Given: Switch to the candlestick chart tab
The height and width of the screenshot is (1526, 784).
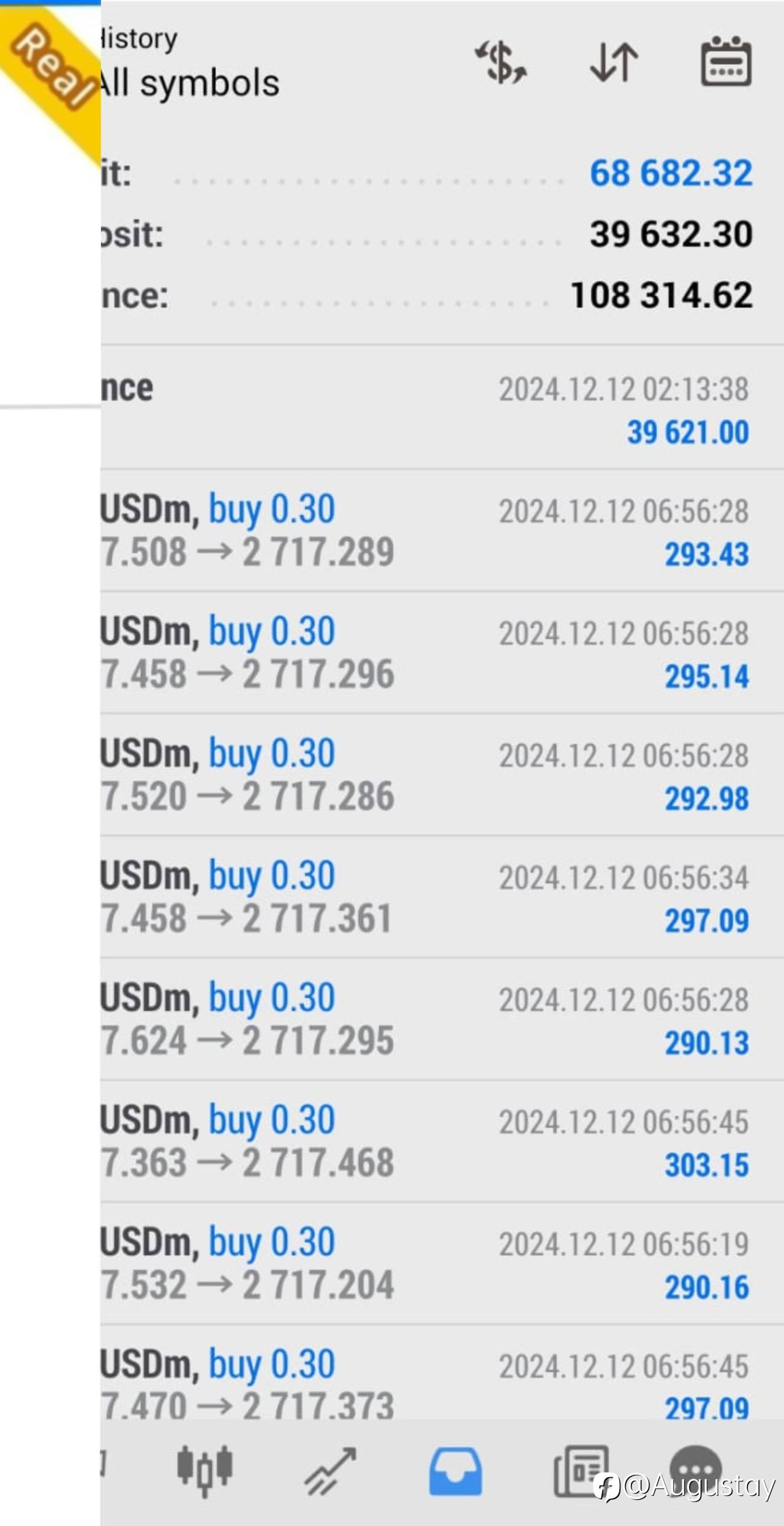Looking at the screenshot, I should (205, 1469).
